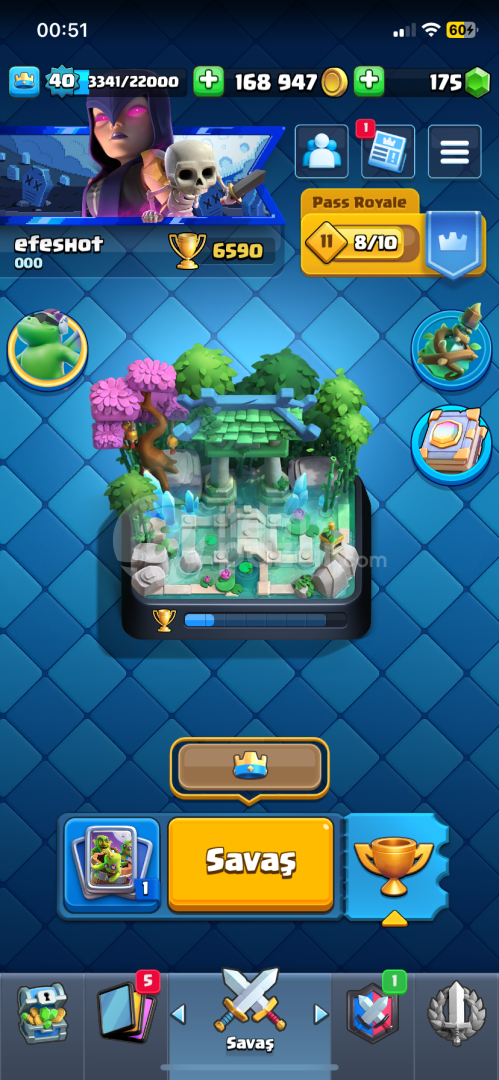Open the battle deck selector card
Screen dimensions: 499x1080
(x=112, y=864)
